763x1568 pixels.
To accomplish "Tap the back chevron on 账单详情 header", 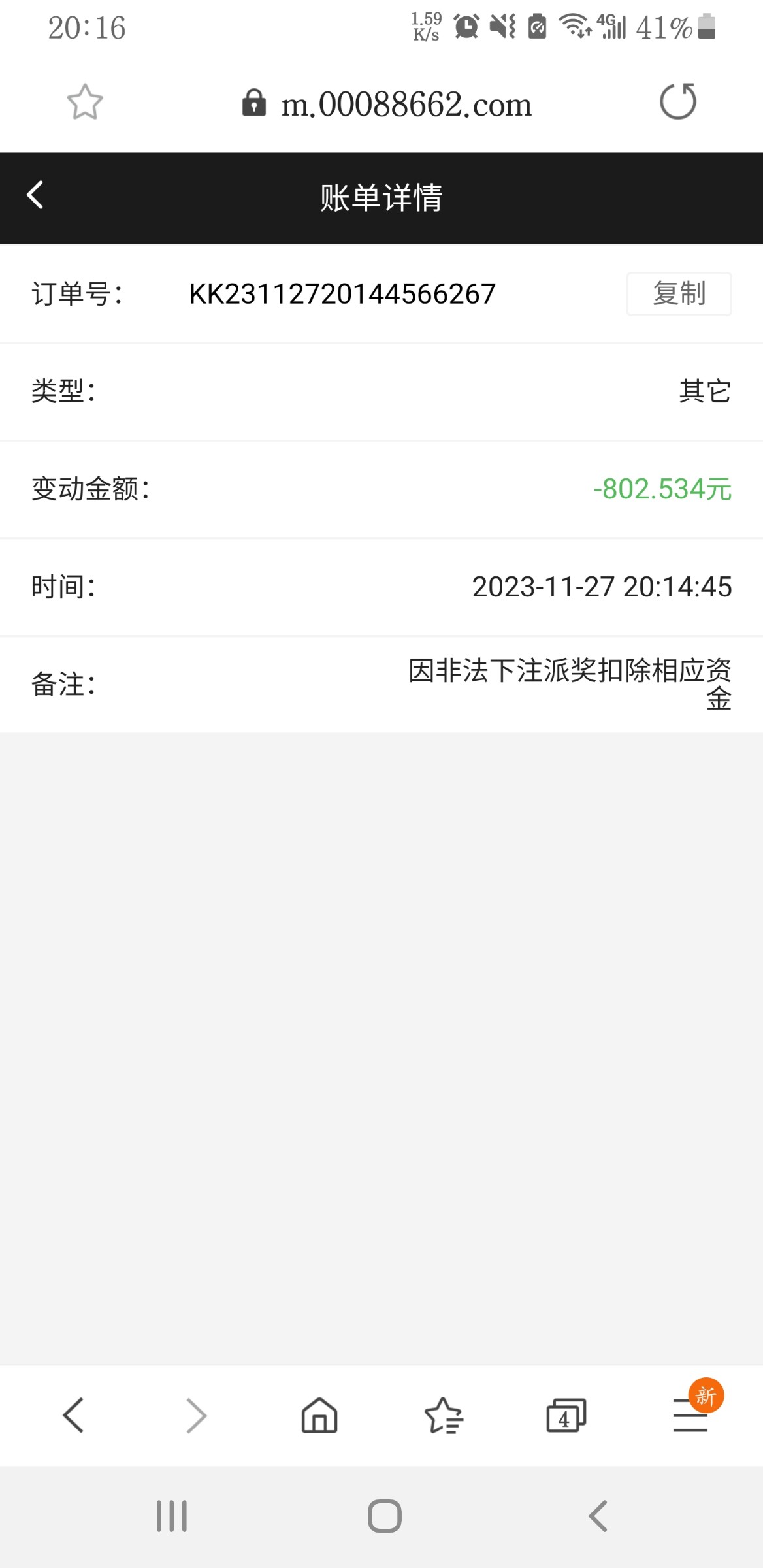I will tap(34, 195).
